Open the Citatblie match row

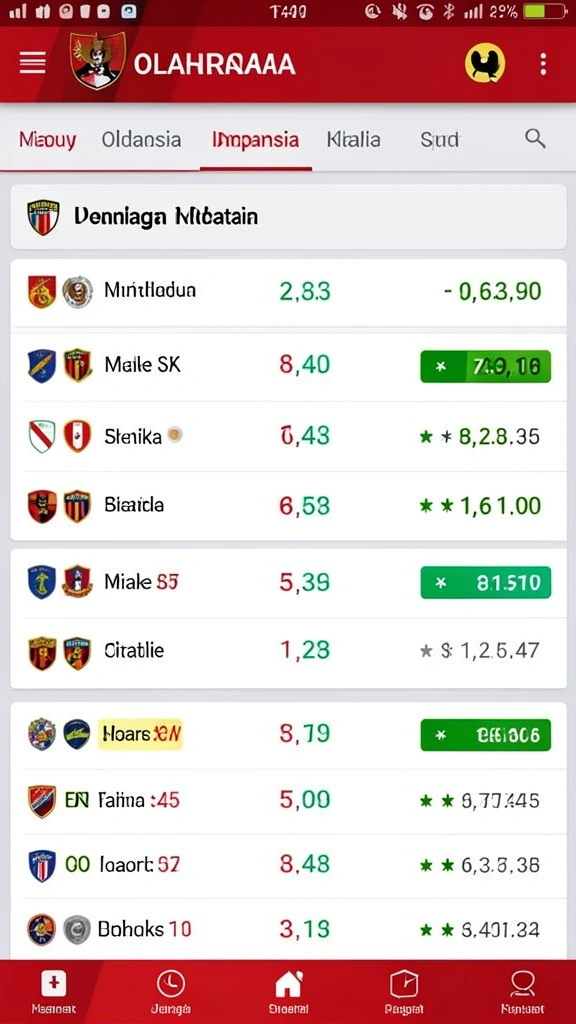[x=289, y=652]
